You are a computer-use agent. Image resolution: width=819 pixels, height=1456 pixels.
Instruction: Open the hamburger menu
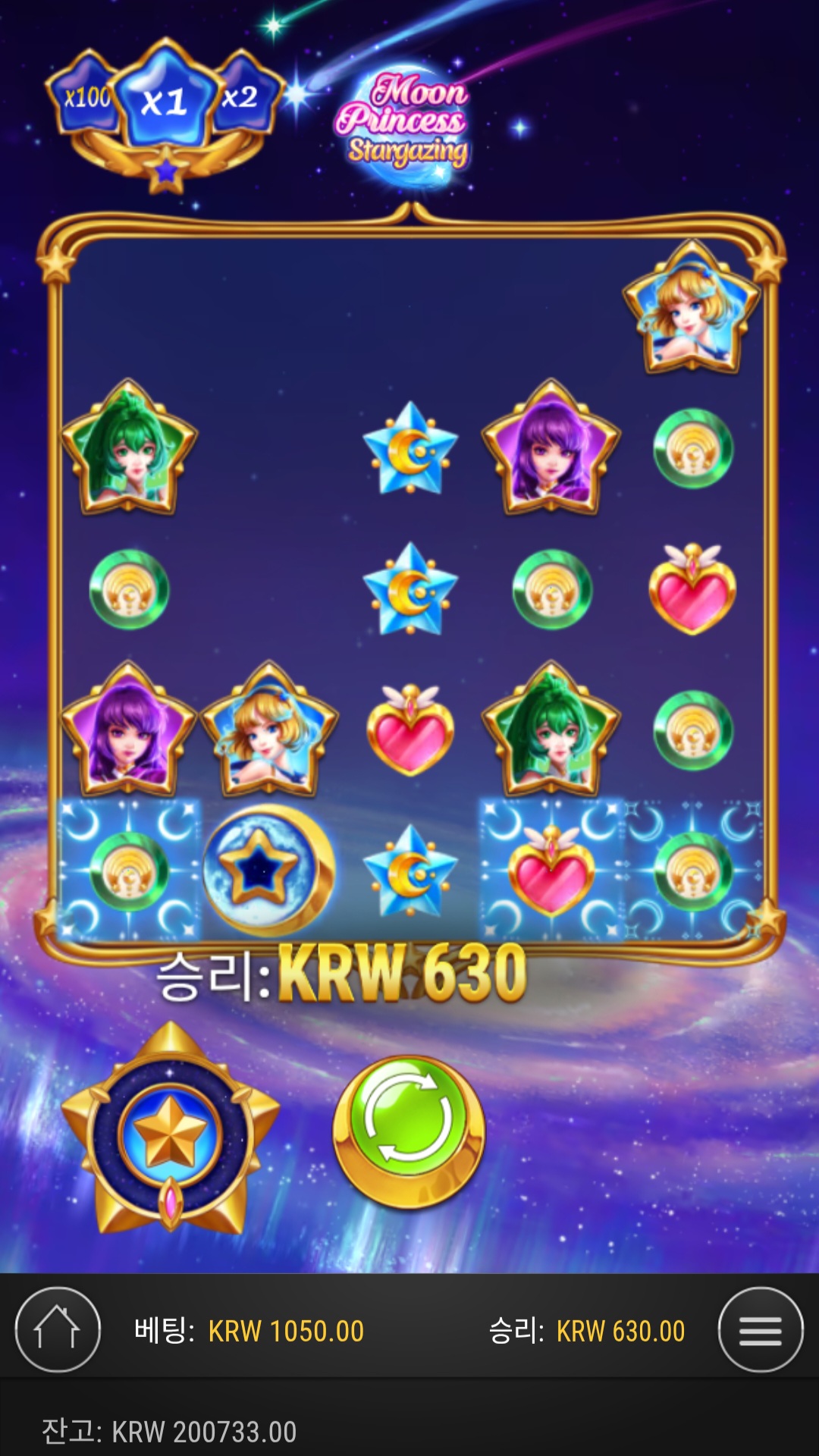pos(760,1329)
